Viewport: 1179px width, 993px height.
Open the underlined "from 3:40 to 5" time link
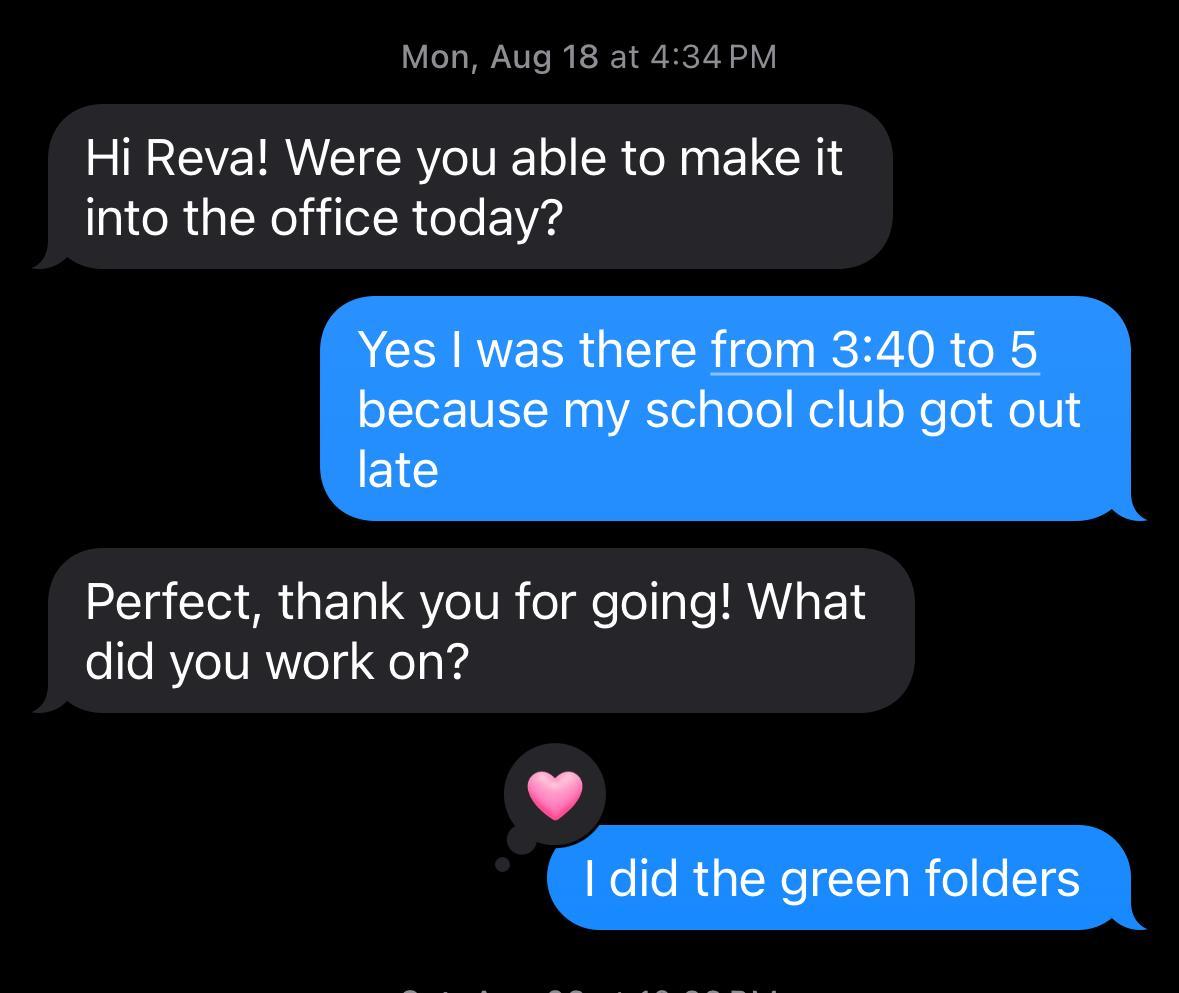[x=874, y=350]
